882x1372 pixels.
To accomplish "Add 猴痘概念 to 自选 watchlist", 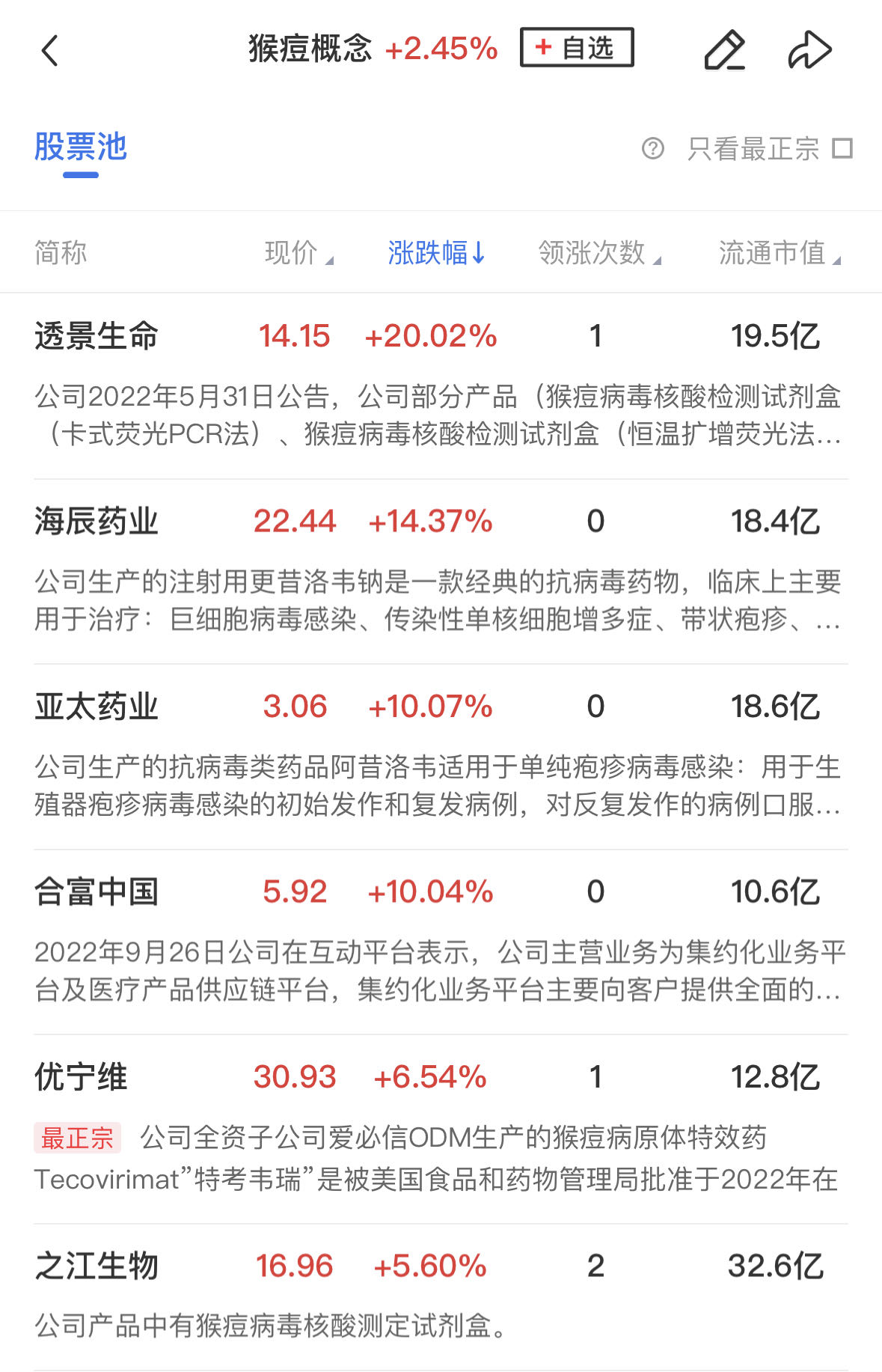I will coord(577,48).
